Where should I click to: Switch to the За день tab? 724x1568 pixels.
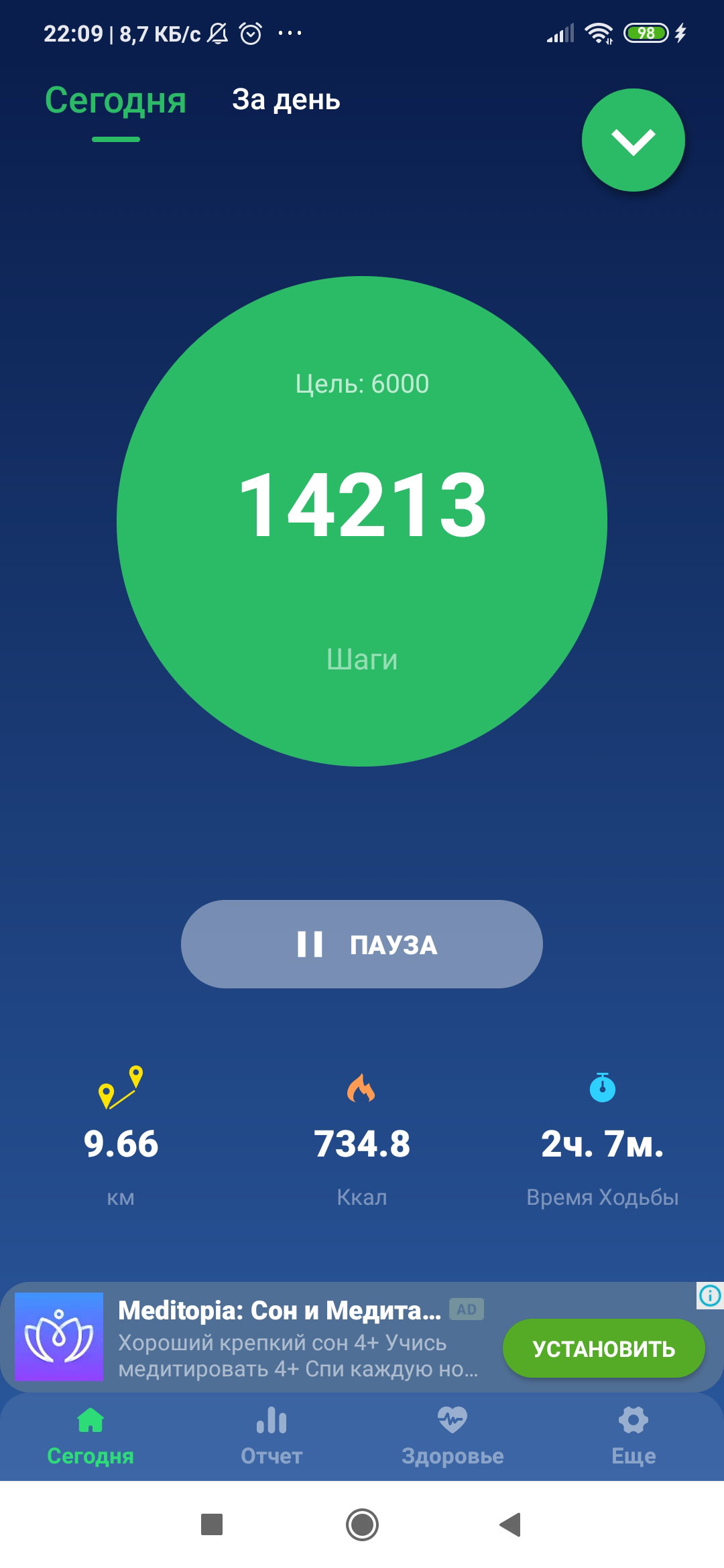coord(286,100)
